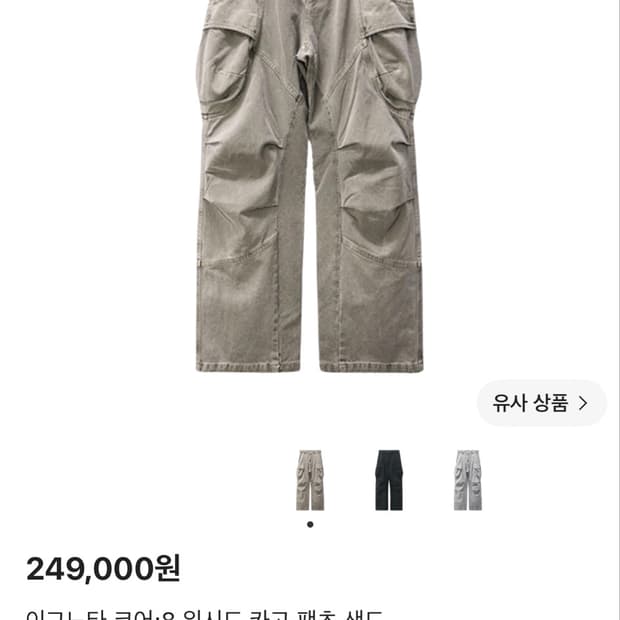This screenshot has width=620, height=620.
Task: Select the black pants color thumbnail
Action: point(389,480)
